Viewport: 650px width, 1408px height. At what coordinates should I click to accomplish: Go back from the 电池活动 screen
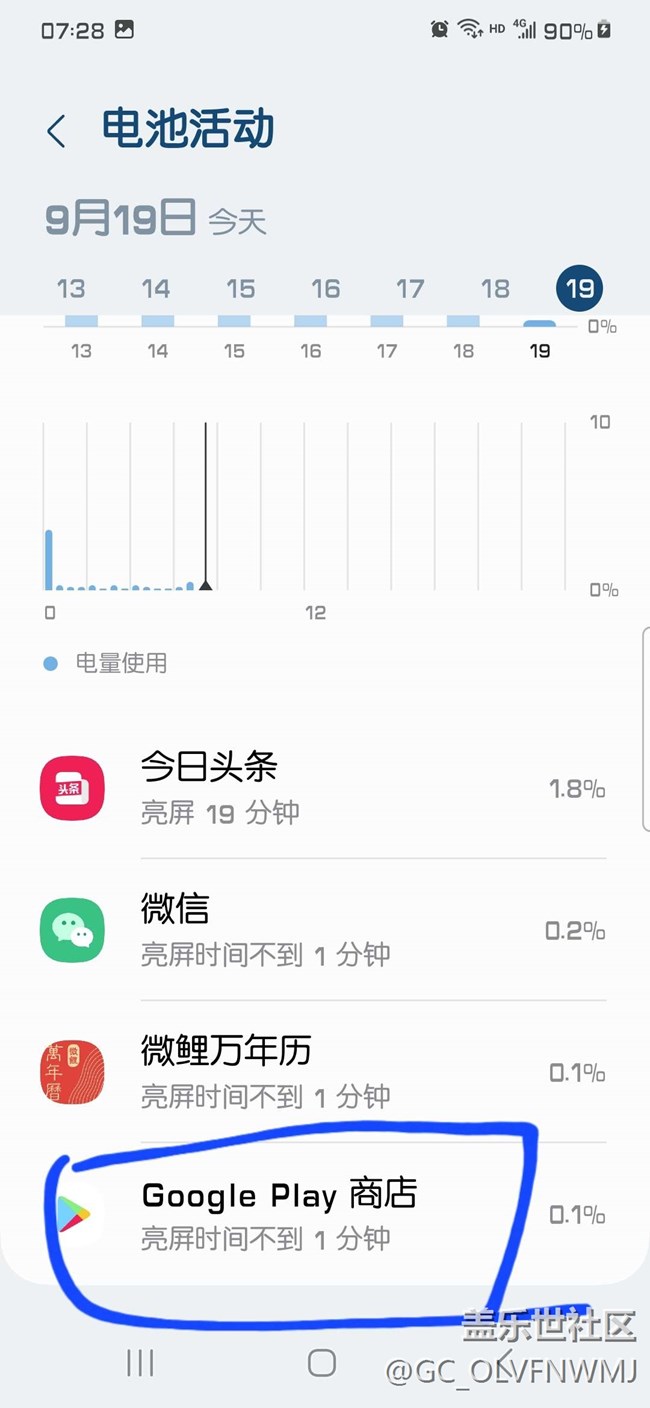(x=57, y=131)
